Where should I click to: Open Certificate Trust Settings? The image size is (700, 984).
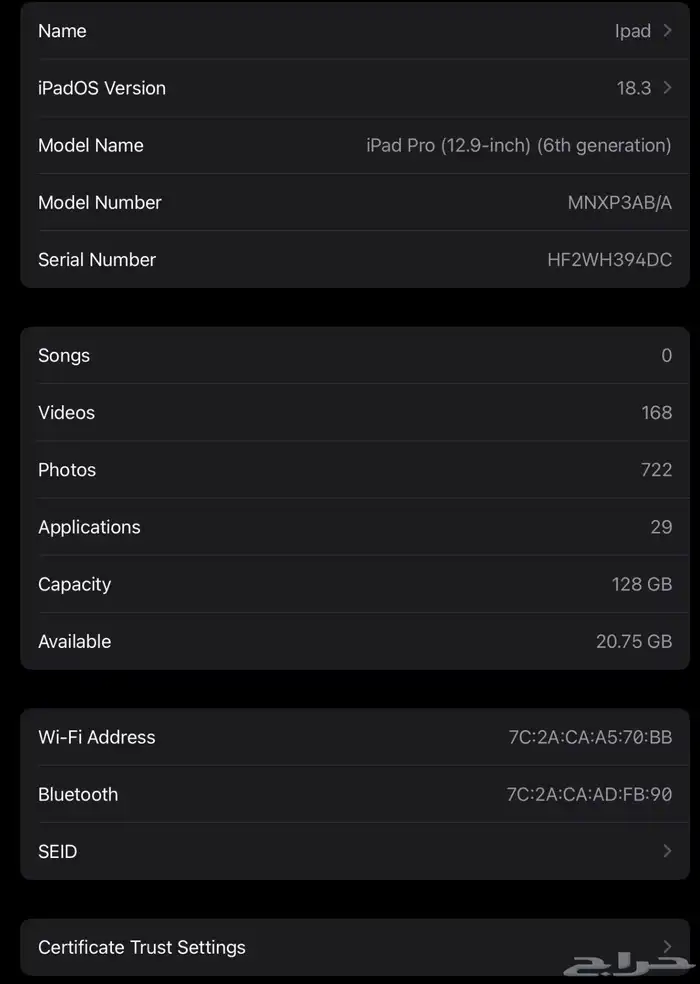pyautogui.click(x=355, y=947)
